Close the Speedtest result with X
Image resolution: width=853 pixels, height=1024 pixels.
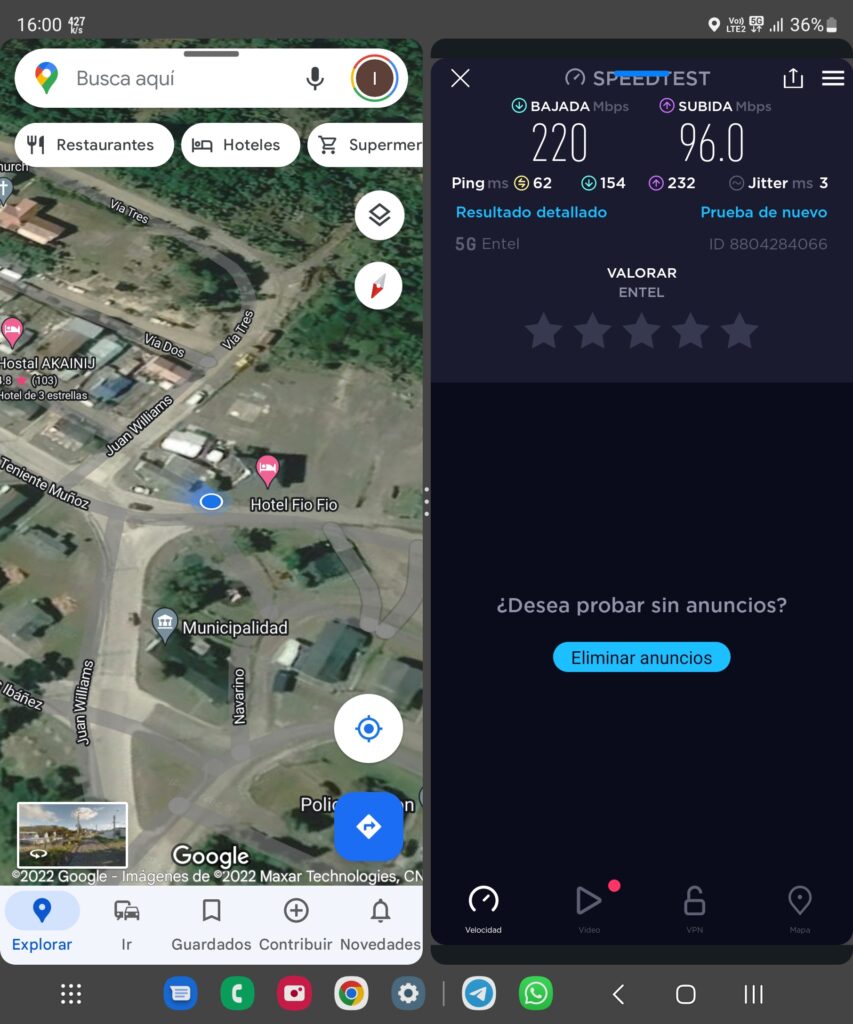click(x=460, y=78)
